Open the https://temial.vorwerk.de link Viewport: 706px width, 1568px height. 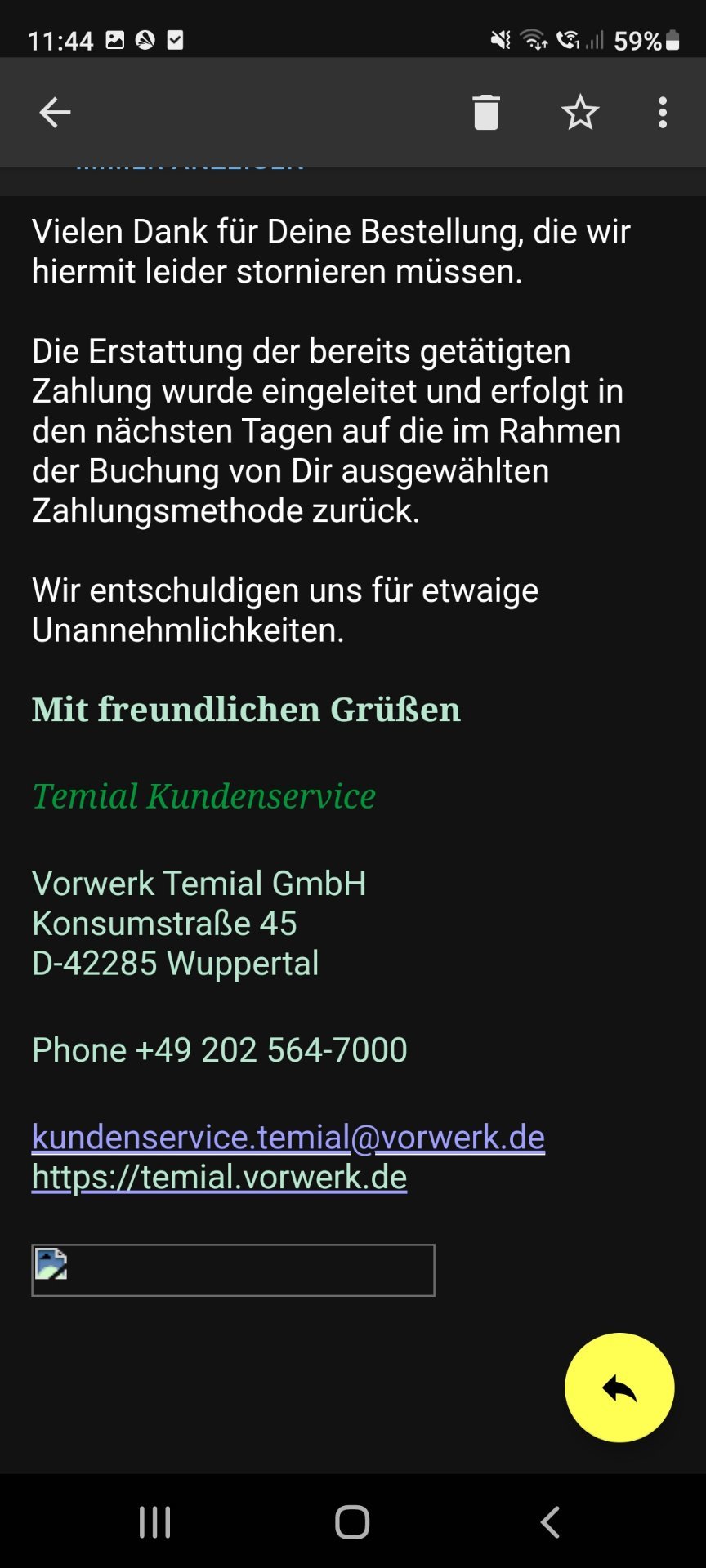219,1177
